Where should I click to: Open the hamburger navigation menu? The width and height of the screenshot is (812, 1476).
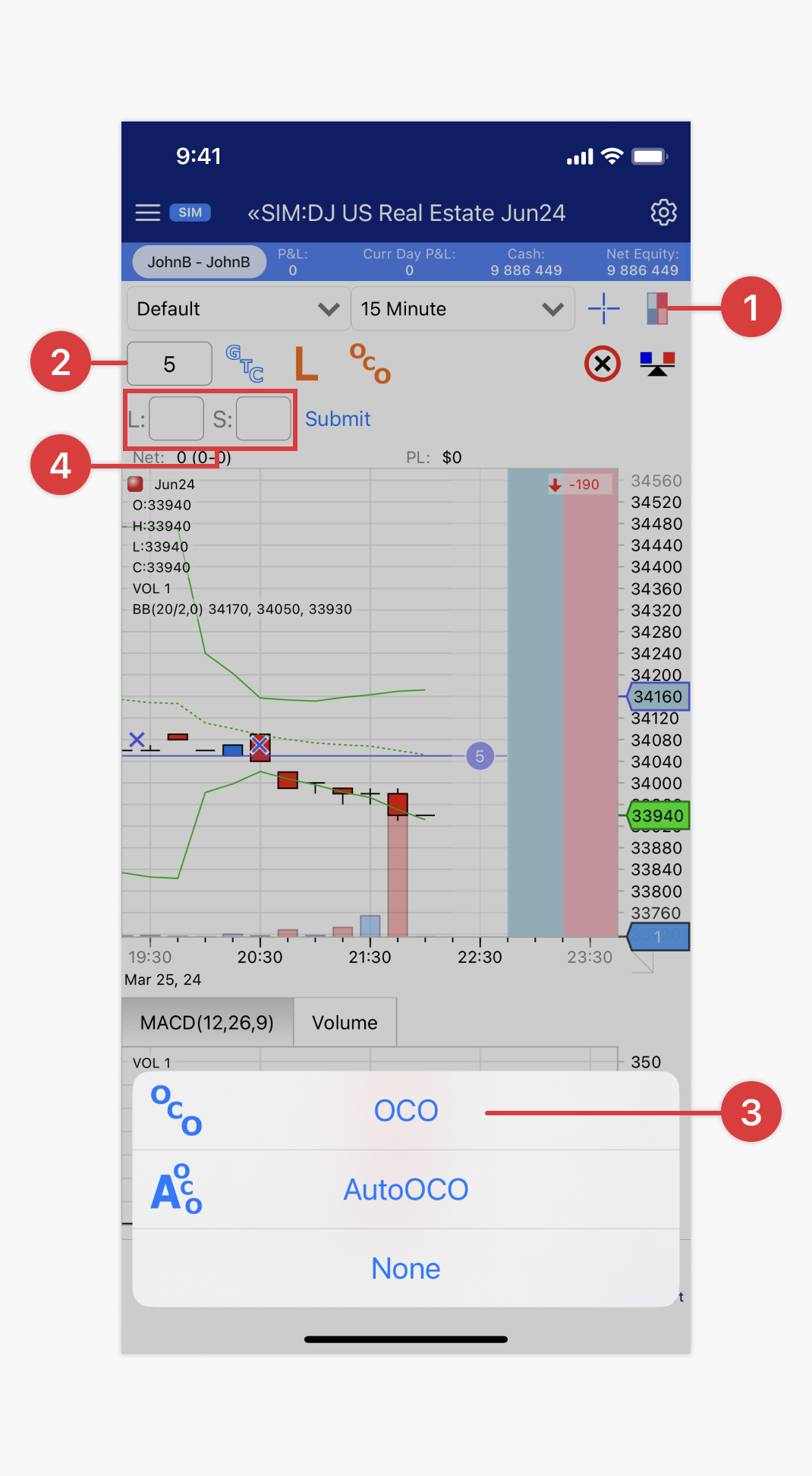148,213
